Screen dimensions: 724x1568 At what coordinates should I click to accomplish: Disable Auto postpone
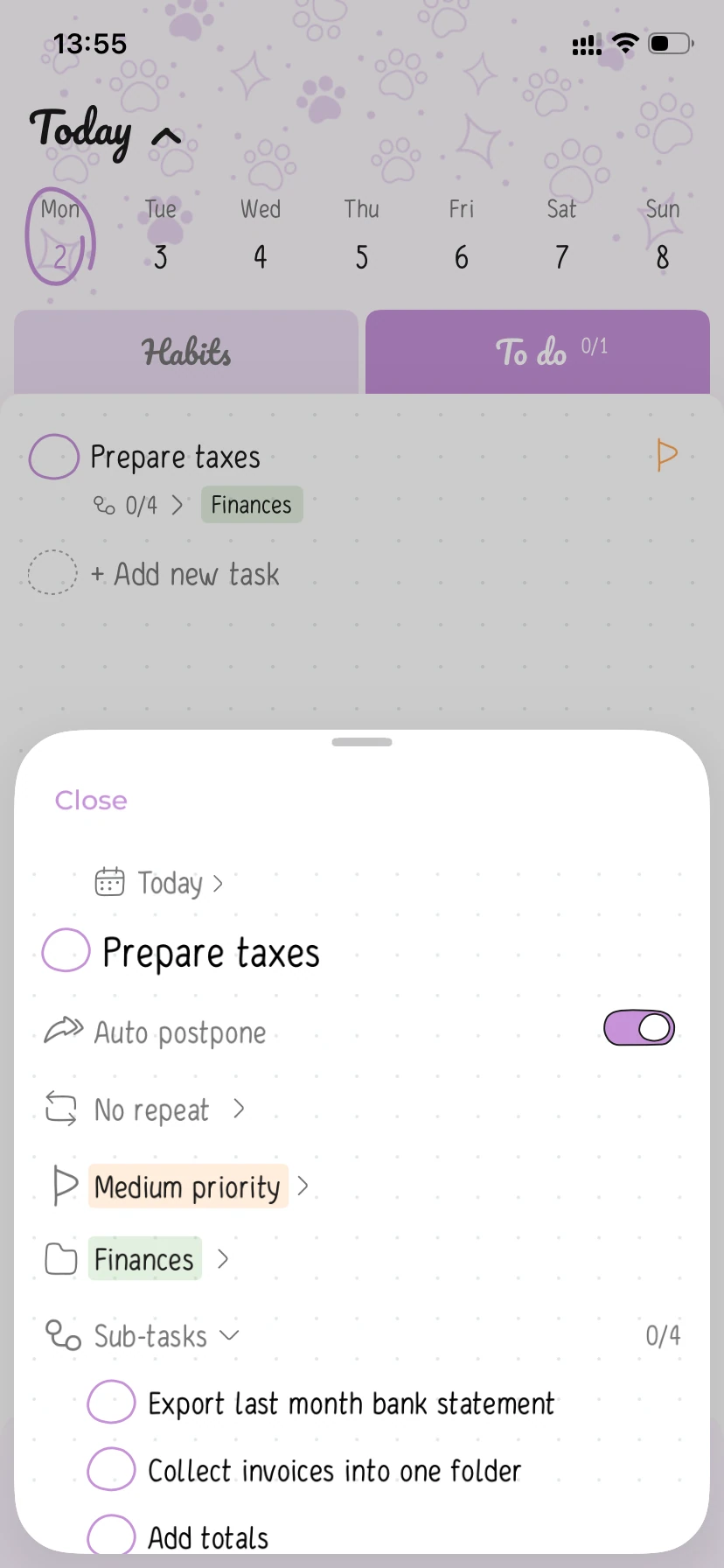click(x=639, y=1028)
